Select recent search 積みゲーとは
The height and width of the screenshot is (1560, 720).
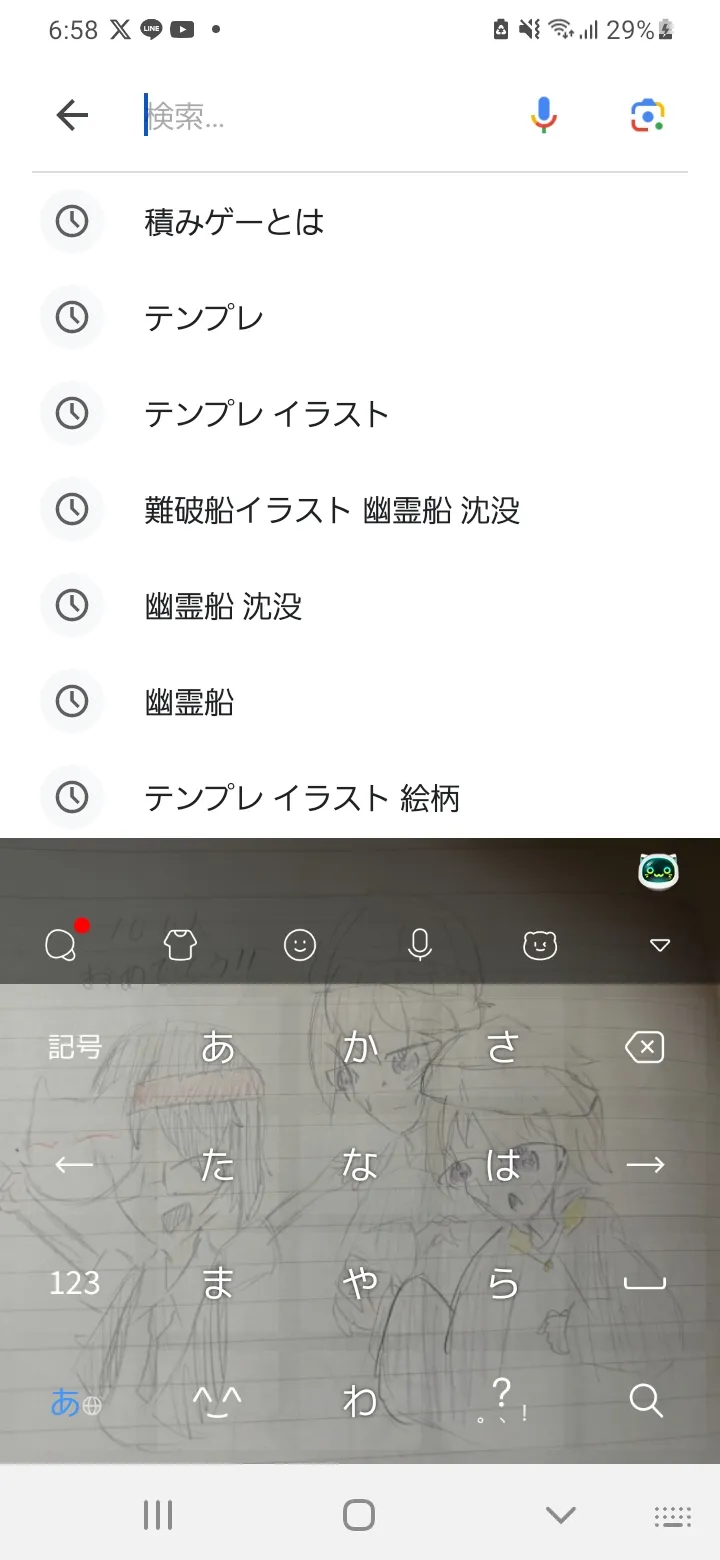click(234, 222)
